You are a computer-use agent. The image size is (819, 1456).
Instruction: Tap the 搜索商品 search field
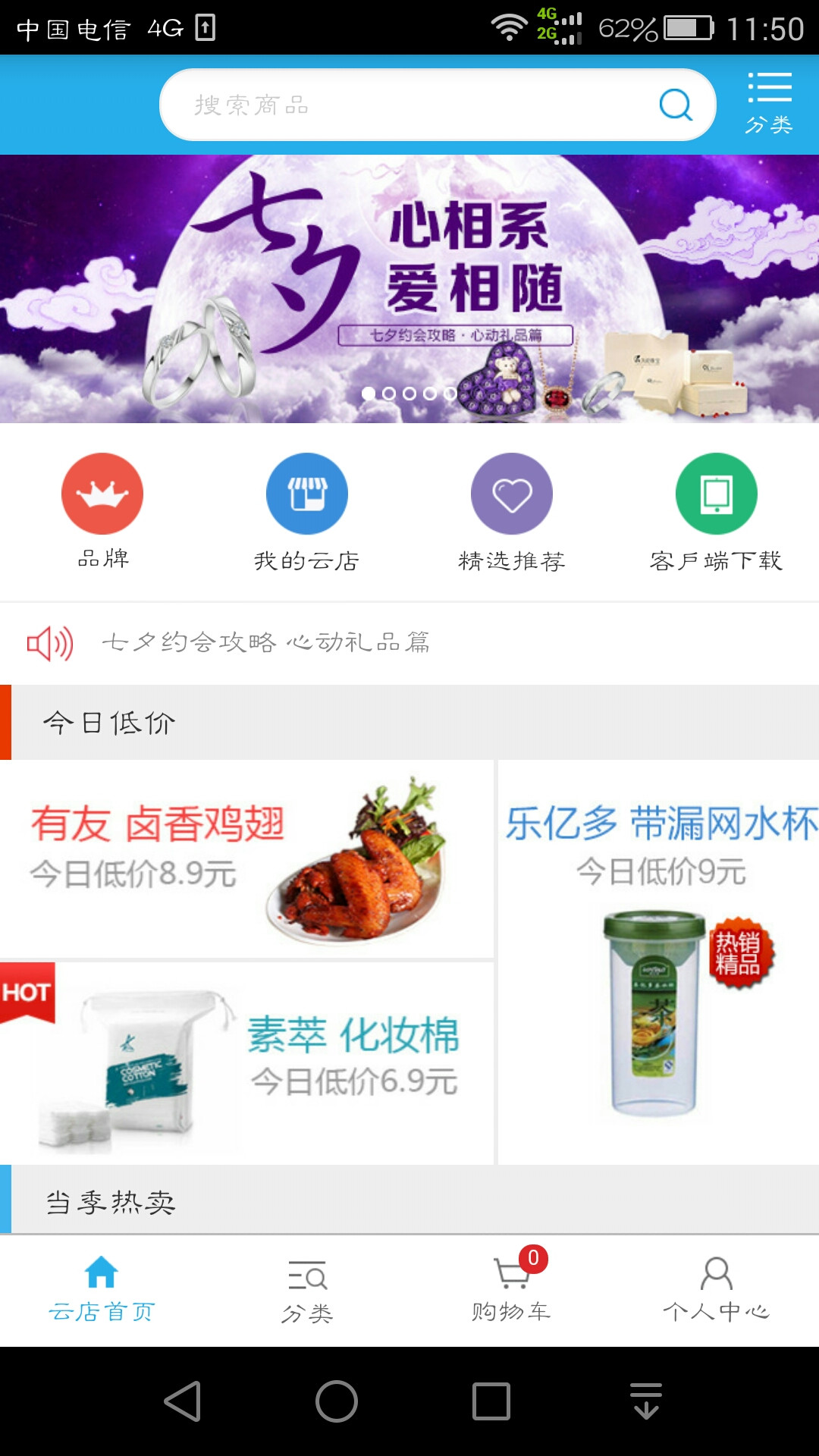pos(409,105)
